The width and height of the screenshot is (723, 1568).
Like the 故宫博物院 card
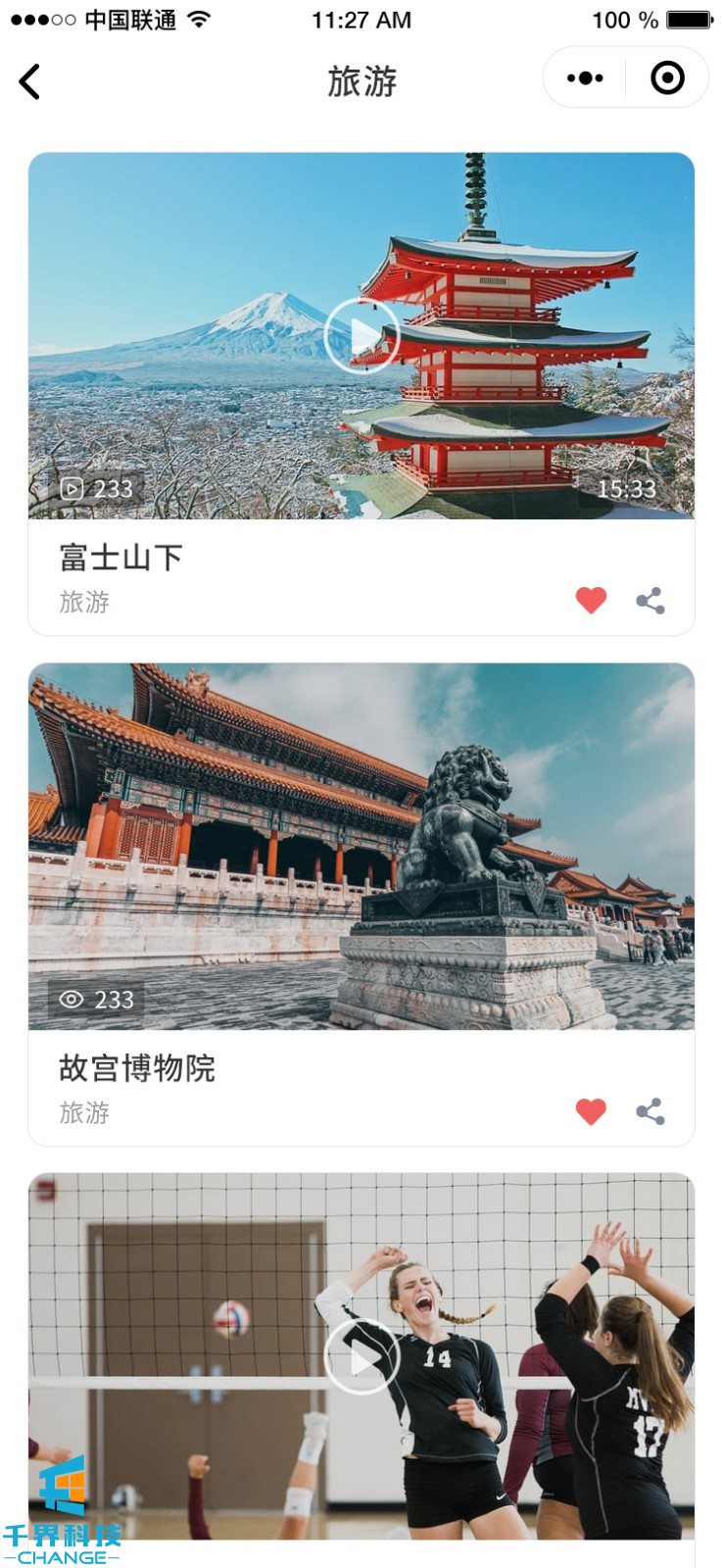pyautogui.click(x=591, y=1111)
